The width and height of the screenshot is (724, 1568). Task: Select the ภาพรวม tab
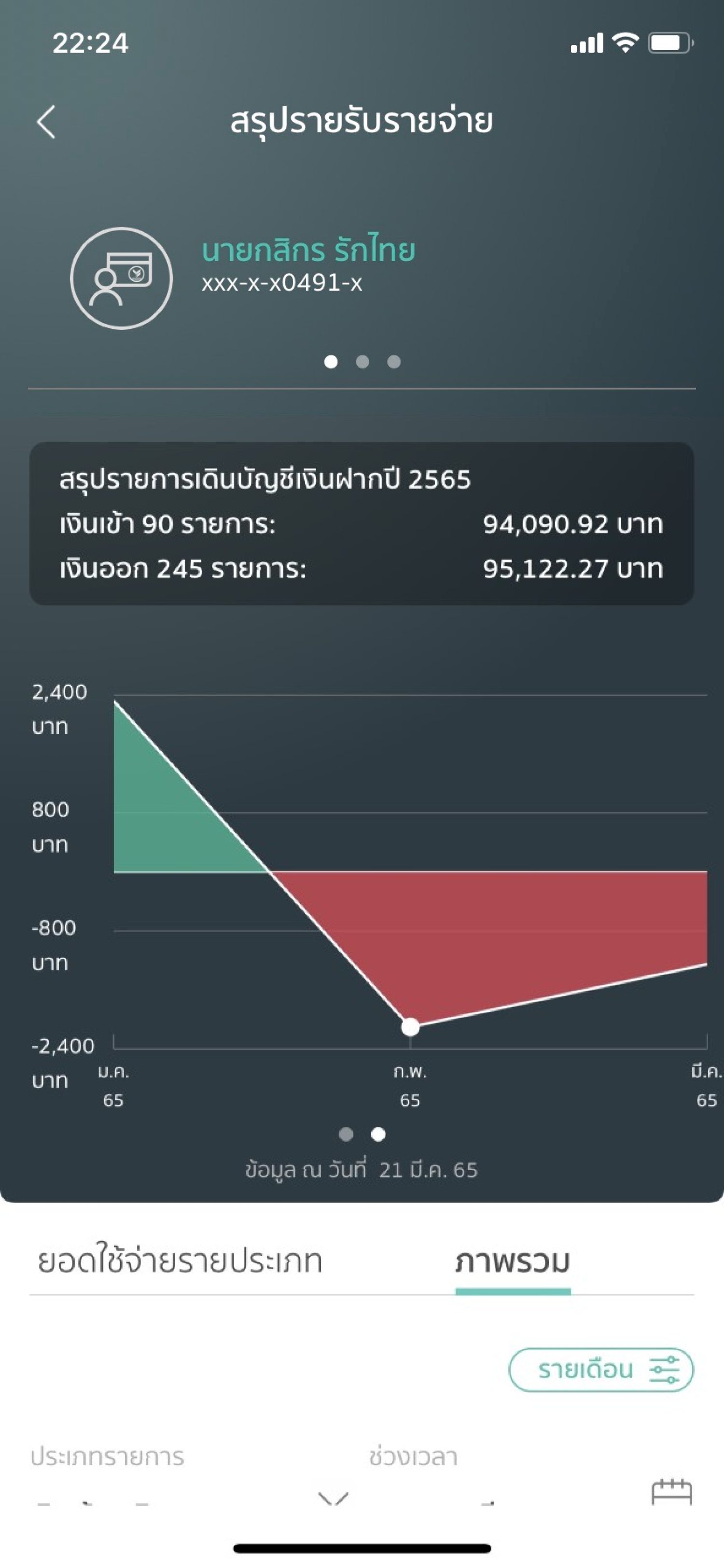click(512, 1261)
